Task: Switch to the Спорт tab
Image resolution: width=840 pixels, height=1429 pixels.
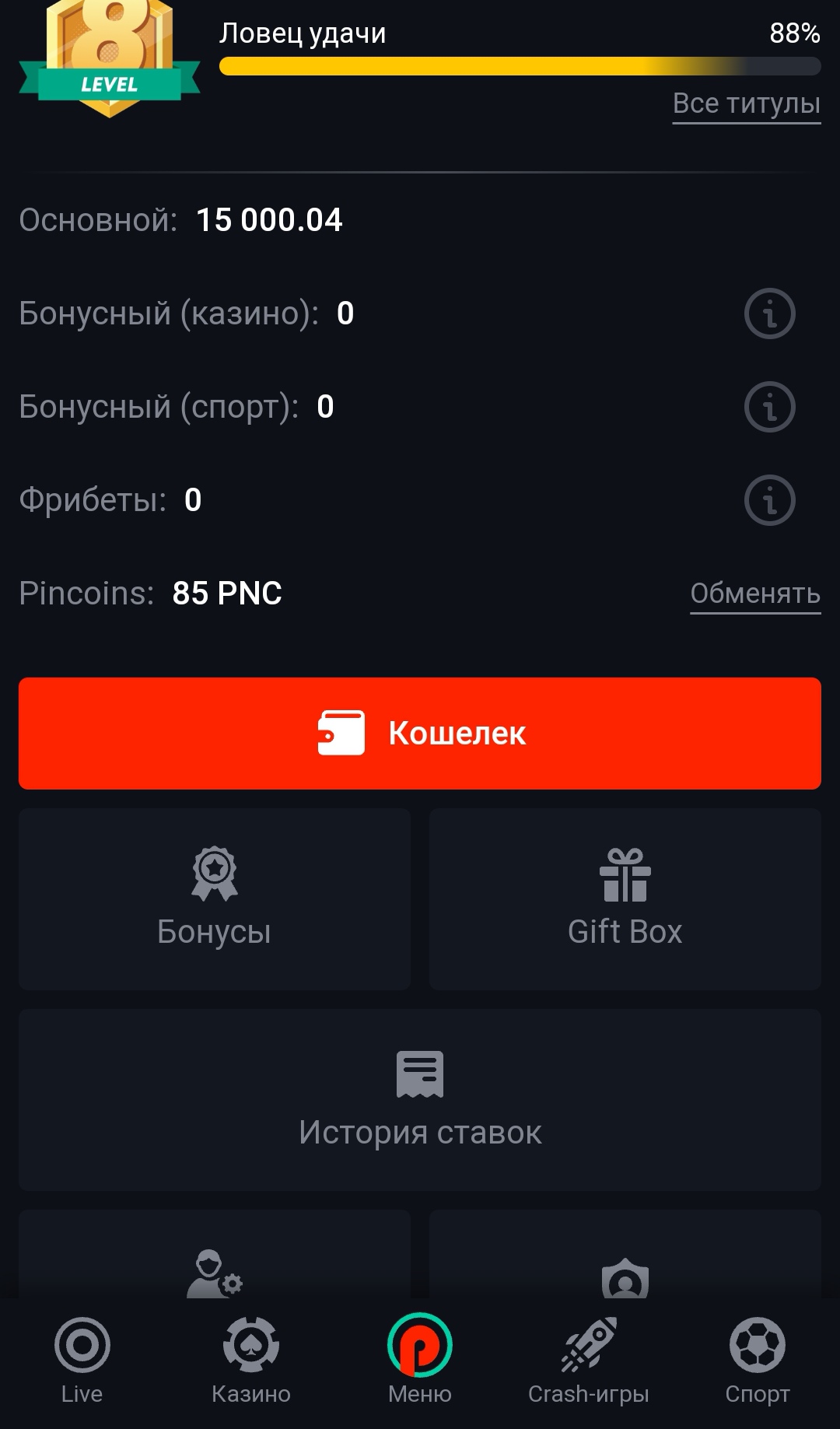Action: tap(758, 1361)
